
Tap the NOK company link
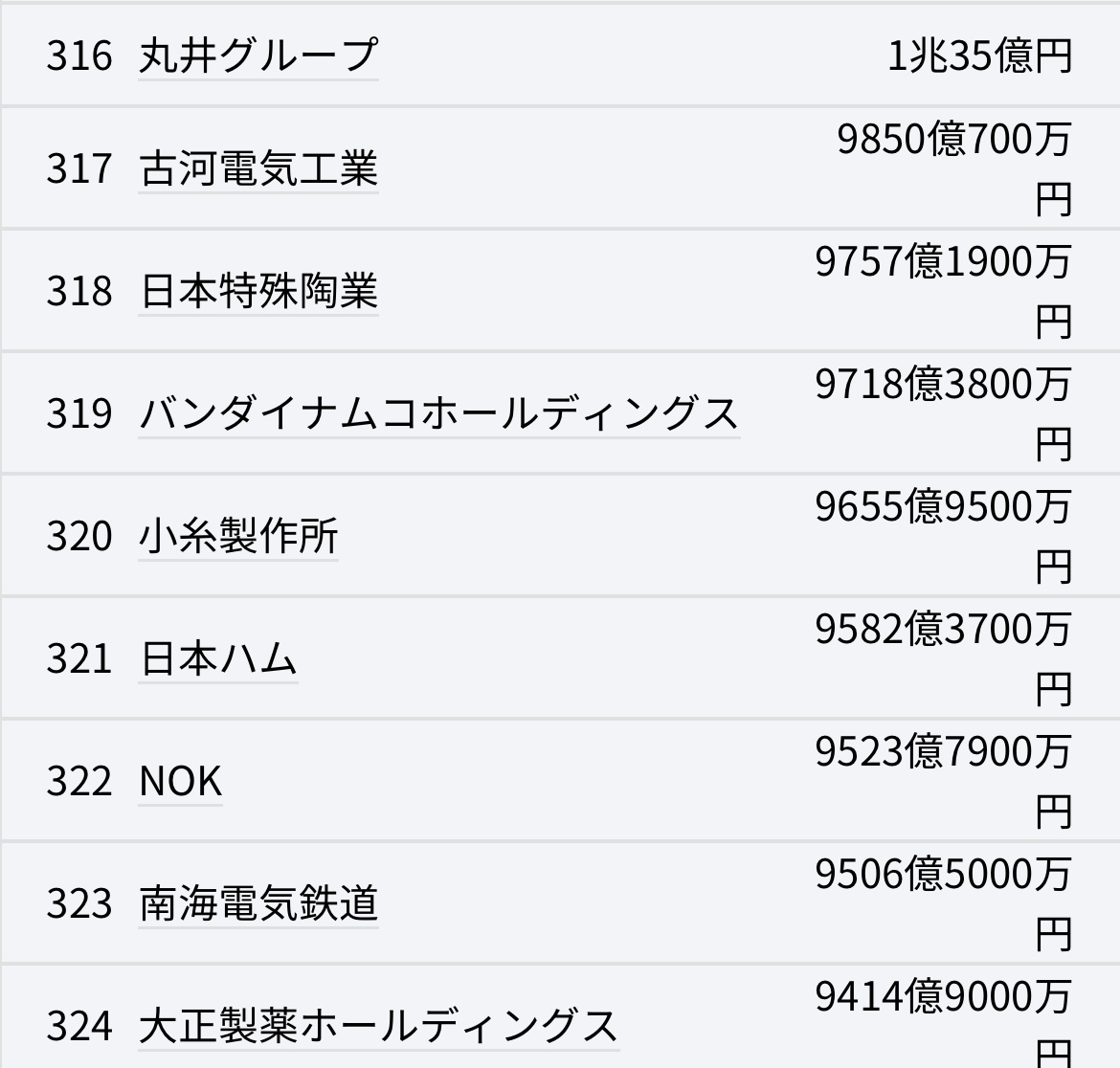click(180, 781)
